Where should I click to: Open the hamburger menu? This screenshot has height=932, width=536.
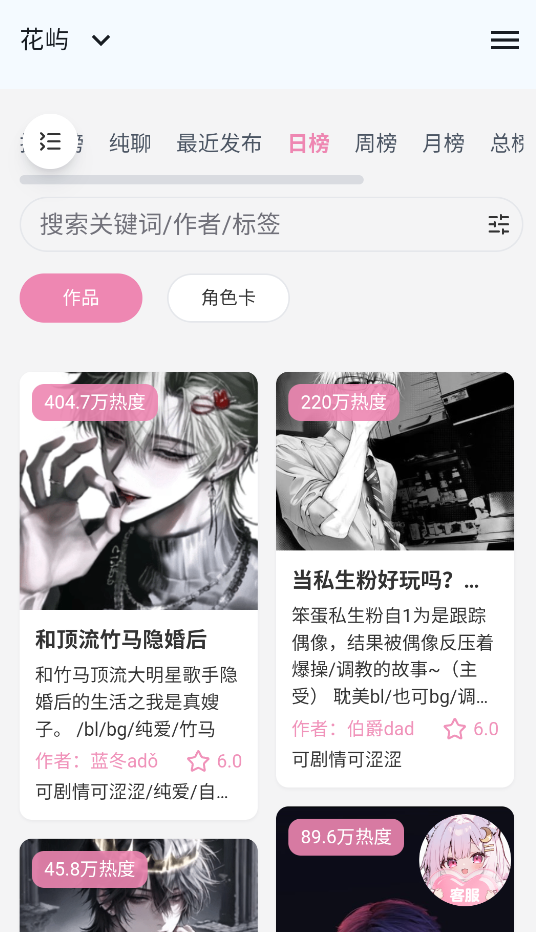point(505,40)
